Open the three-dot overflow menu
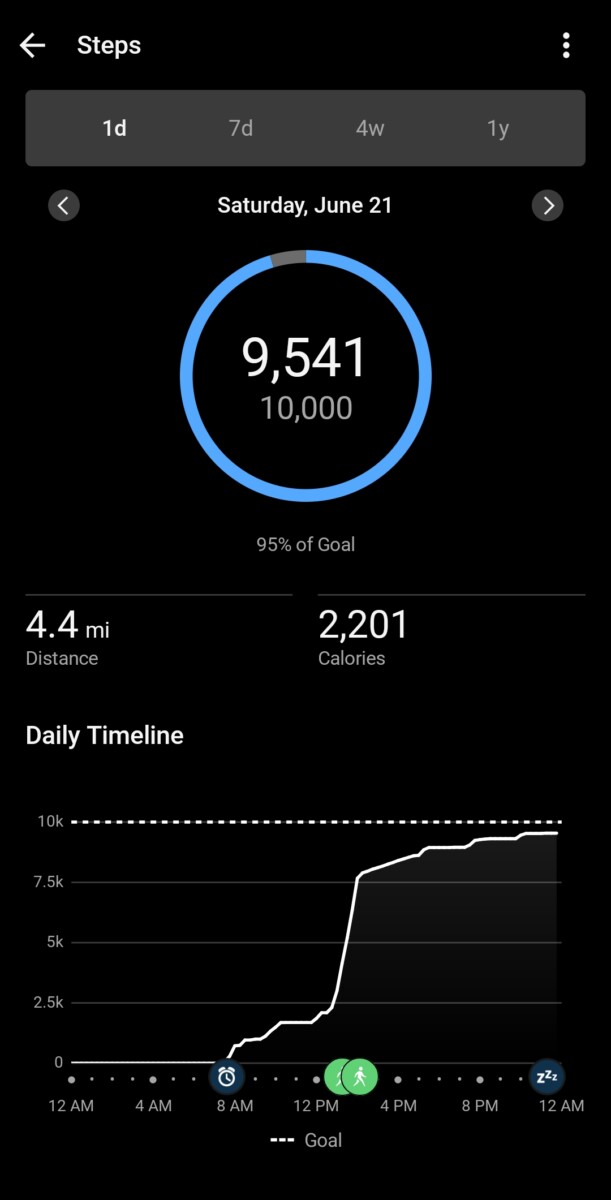Screen dimensions: 611x1200 (566, 45)
